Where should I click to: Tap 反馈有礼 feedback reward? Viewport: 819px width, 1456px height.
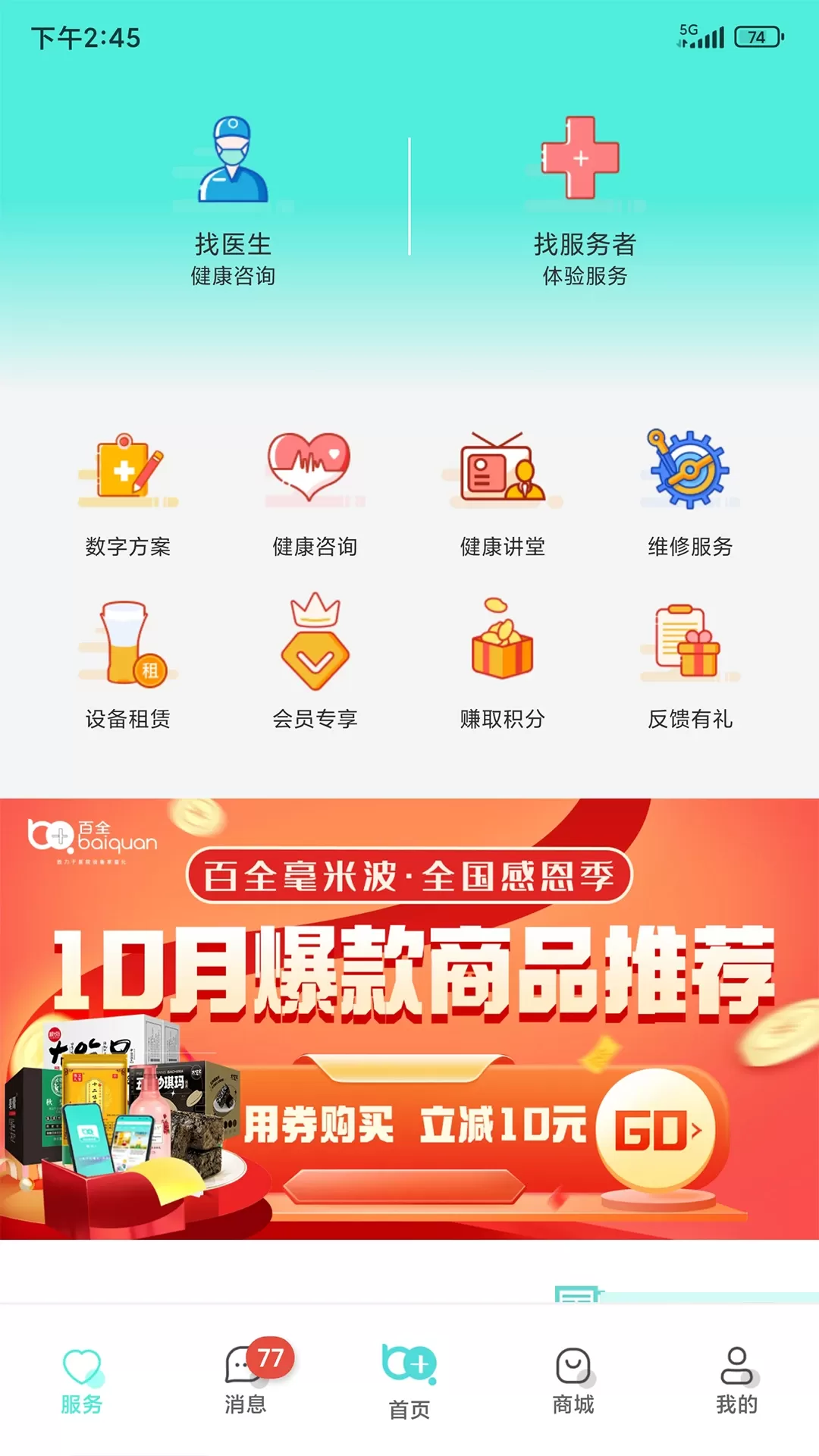click(x=689, y=664)
